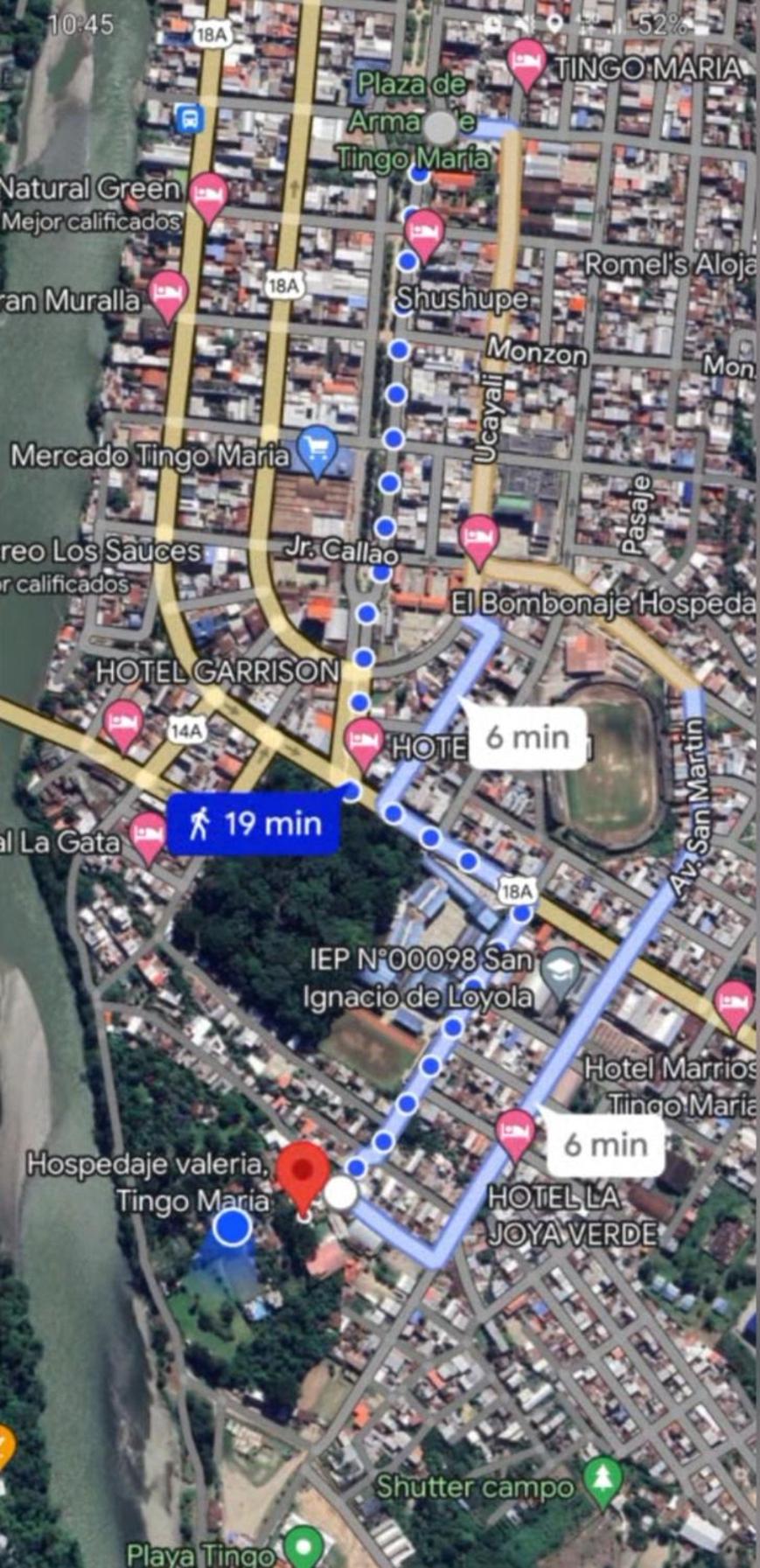
Task: Open the Natural Green hotel pin
Action: (208, 197)
